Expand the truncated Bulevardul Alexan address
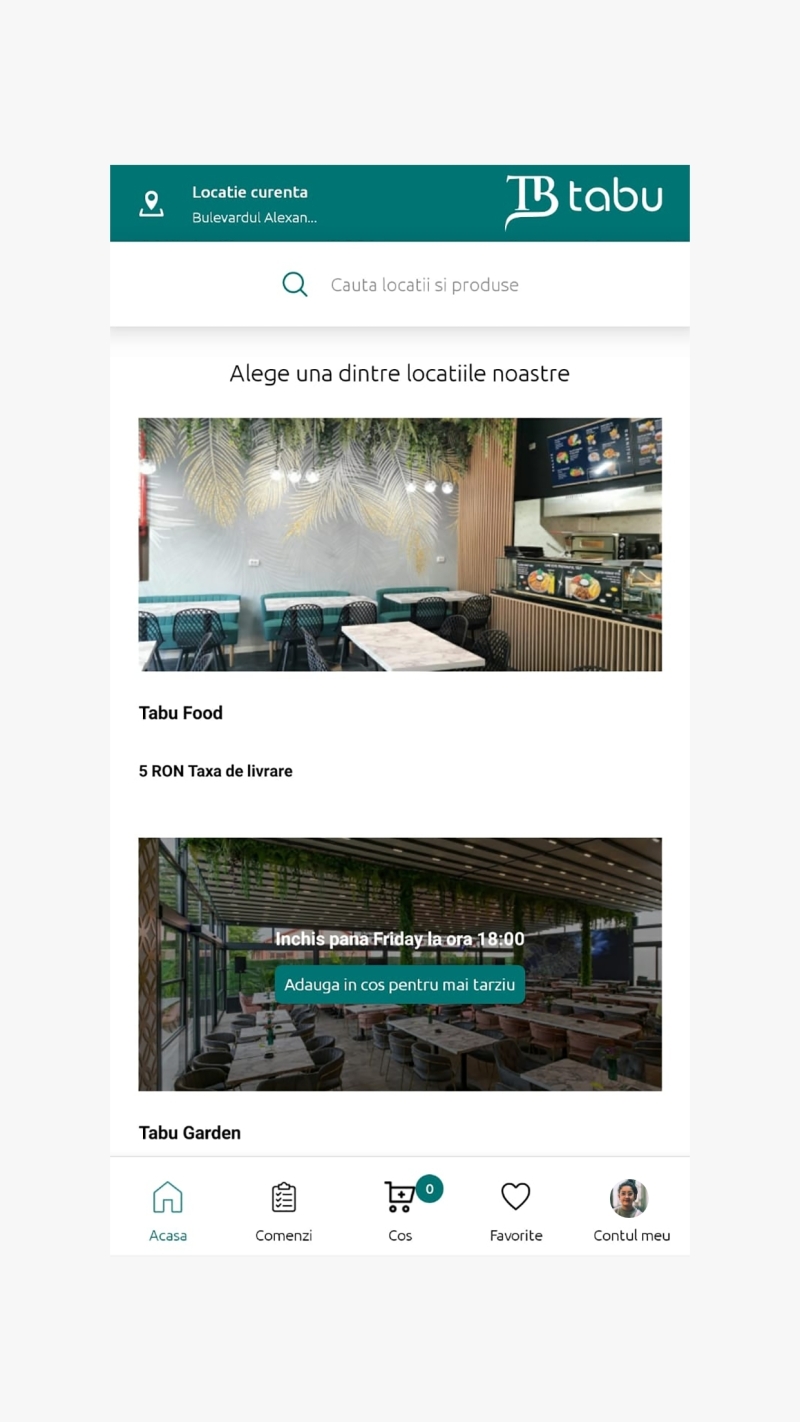Viewport: 800px width, 1422px height. [255, 217]
